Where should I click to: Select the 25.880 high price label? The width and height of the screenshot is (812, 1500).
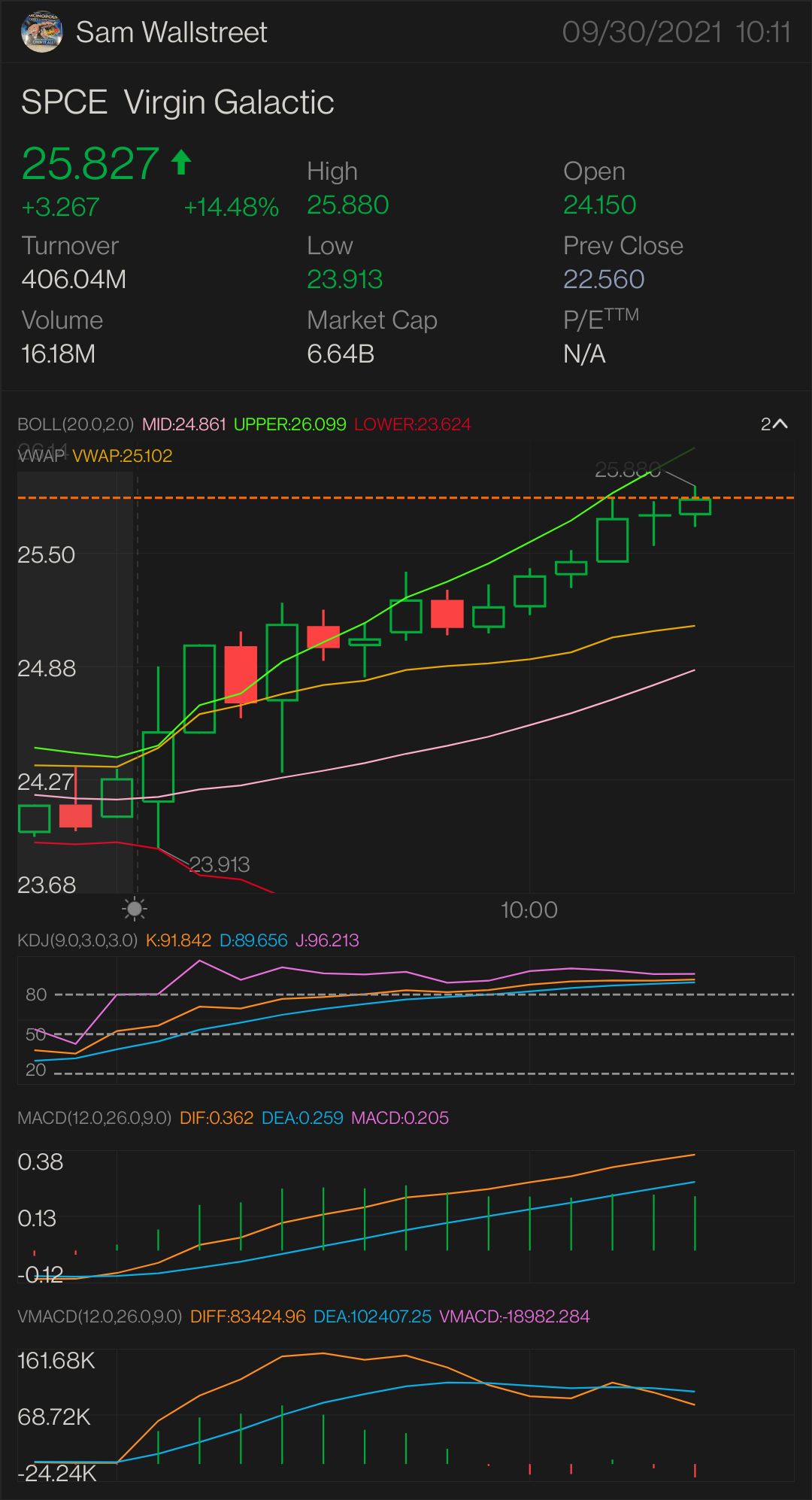coord(628,468)
